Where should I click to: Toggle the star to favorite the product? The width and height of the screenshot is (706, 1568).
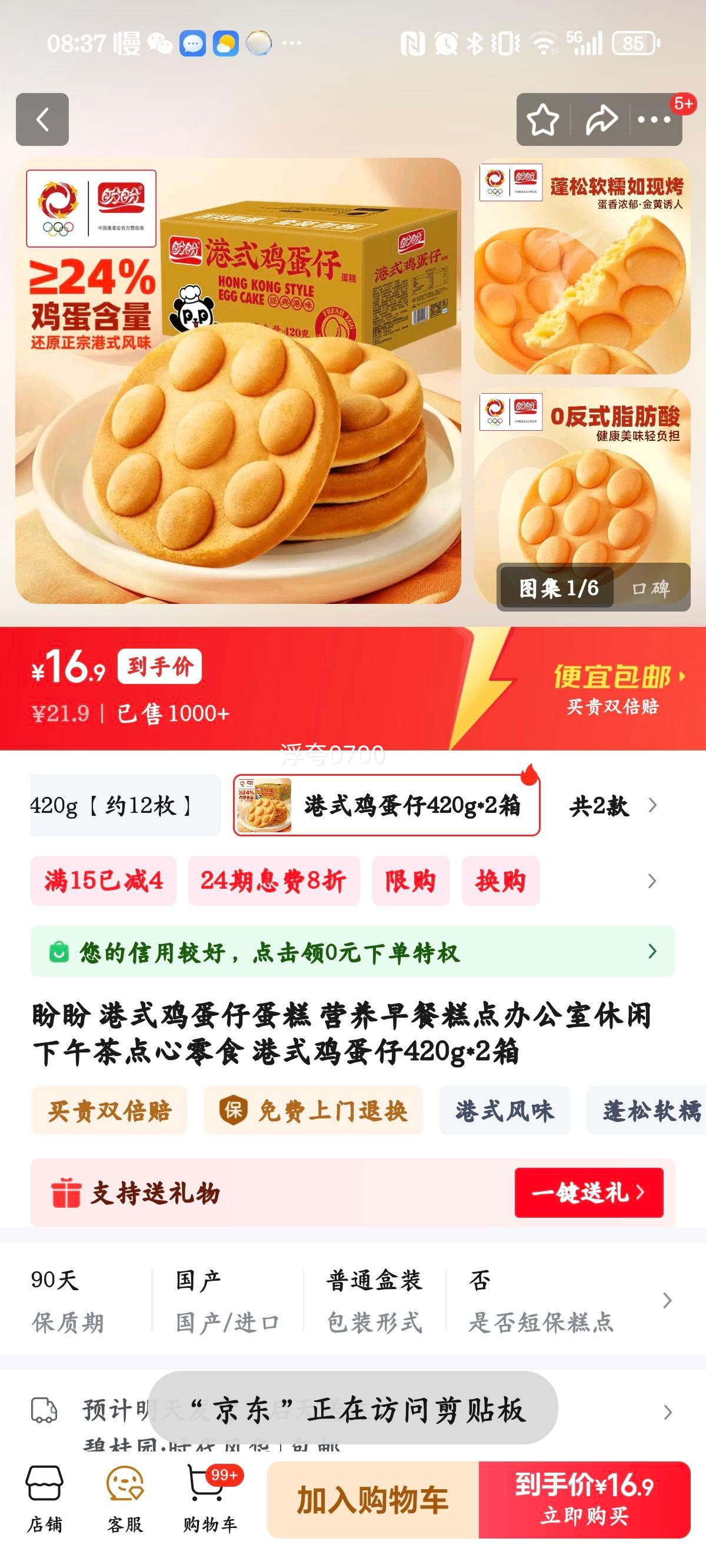(543, 121)
